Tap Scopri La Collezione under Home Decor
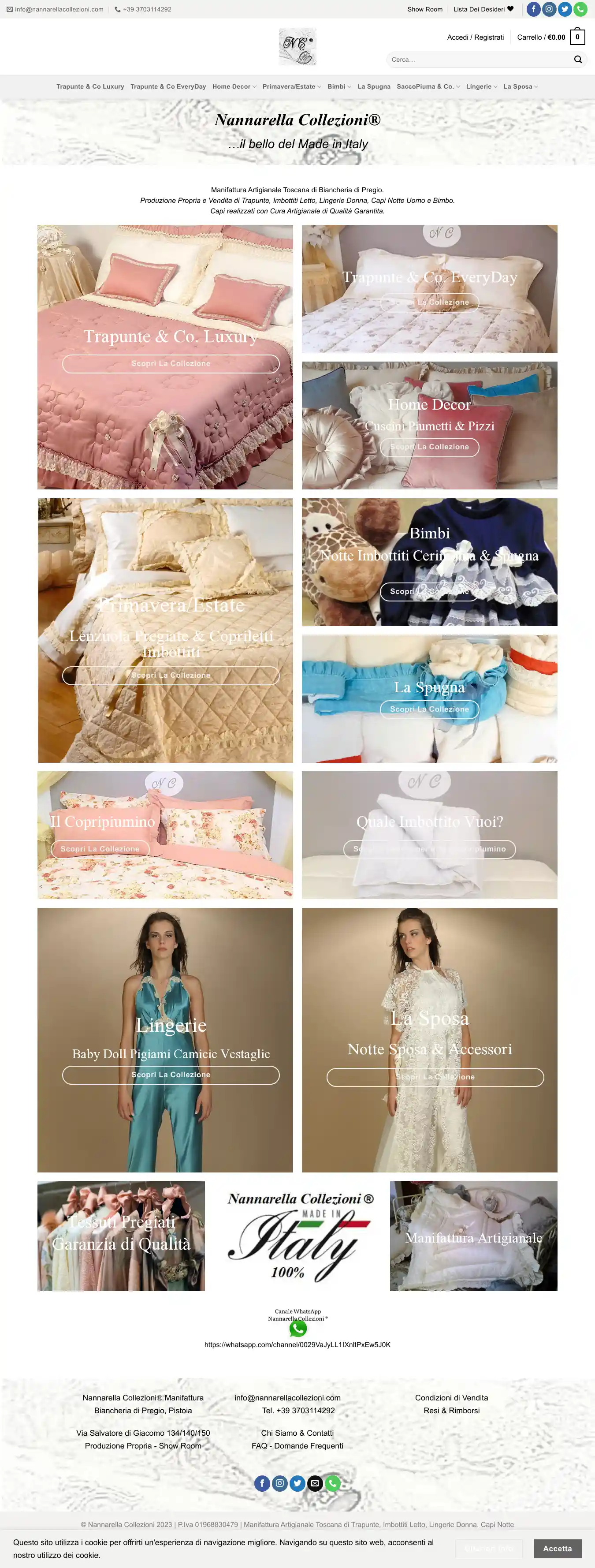This screenshot has height=1568, width=595. tap(430, 447)
